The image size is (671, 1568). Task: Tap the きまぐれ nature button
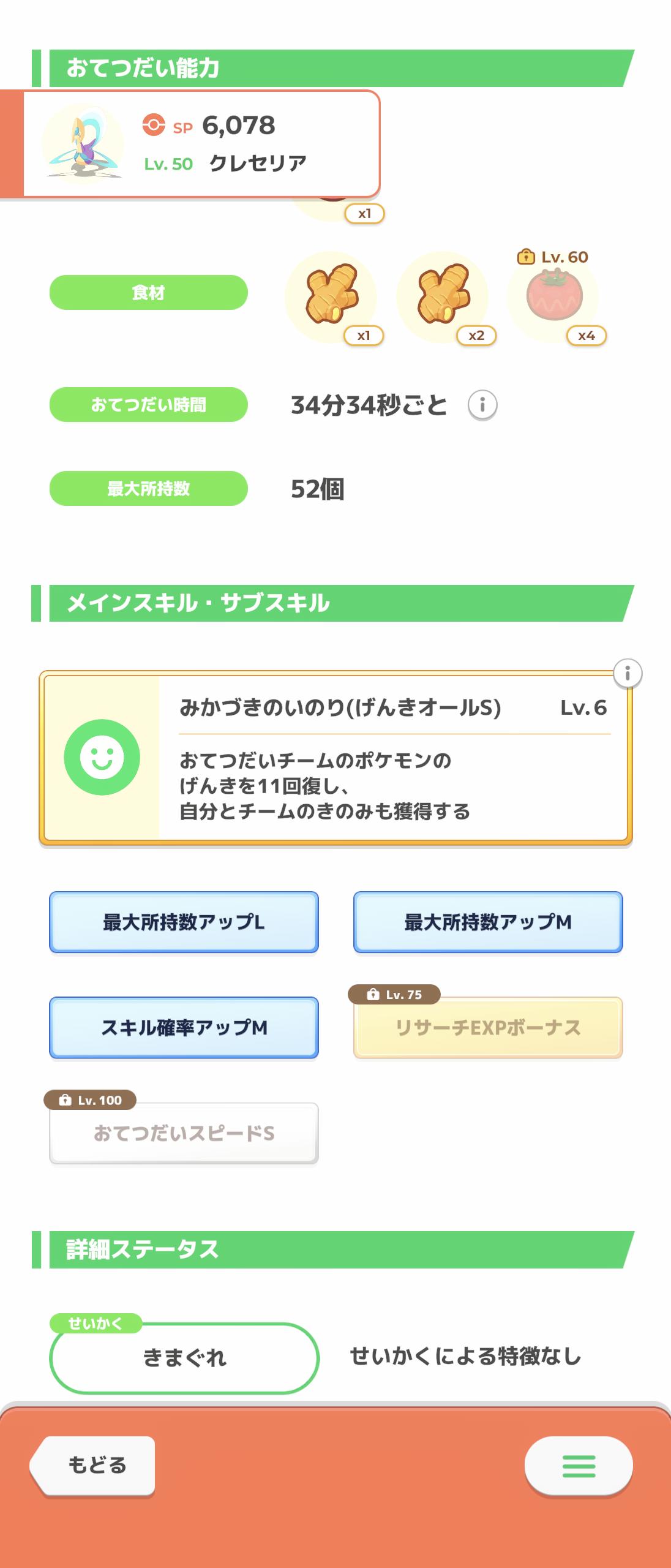(184, 1357)
